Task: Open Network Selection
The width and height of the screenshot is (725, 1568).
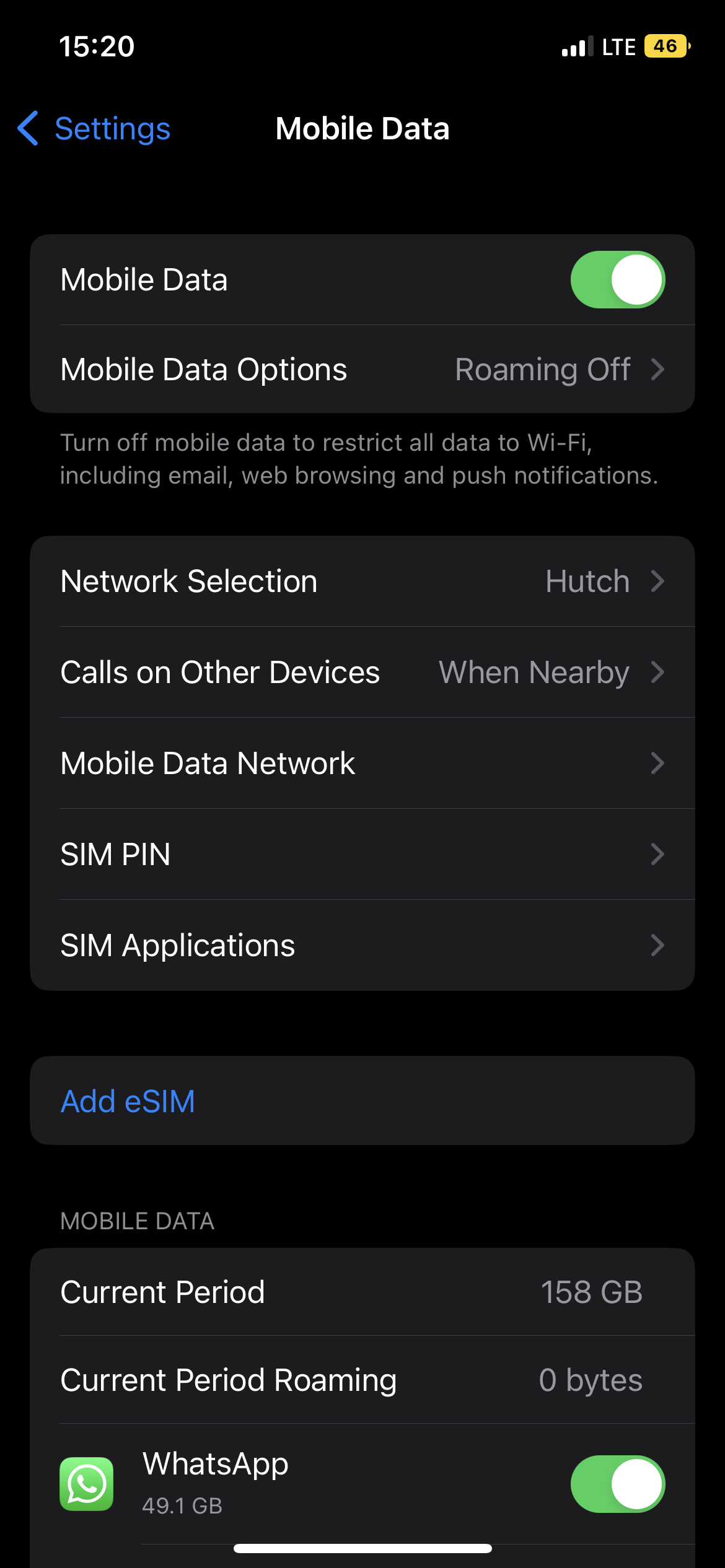Action: click(362, 581)
